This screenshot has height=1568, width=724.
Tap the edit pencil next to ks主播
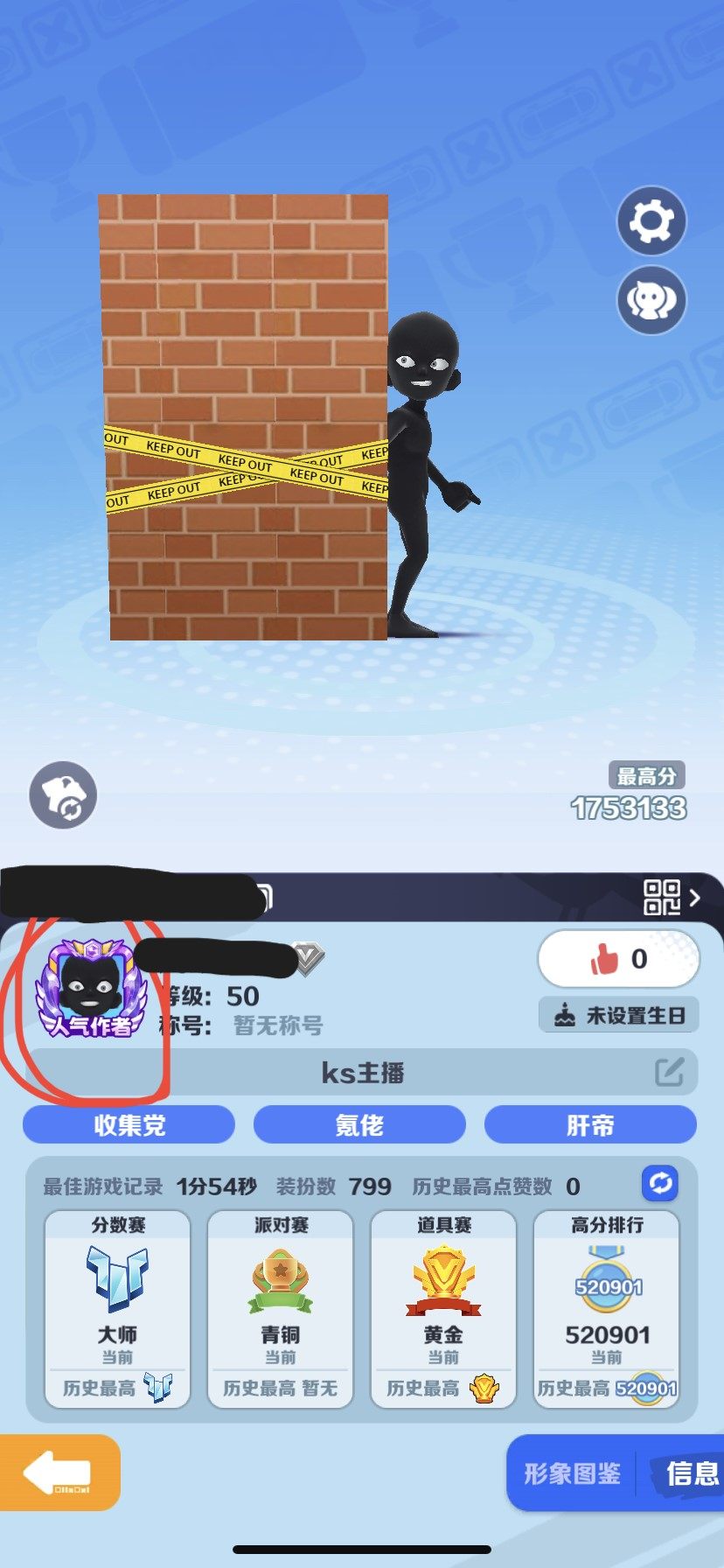tap(668, 1070)
